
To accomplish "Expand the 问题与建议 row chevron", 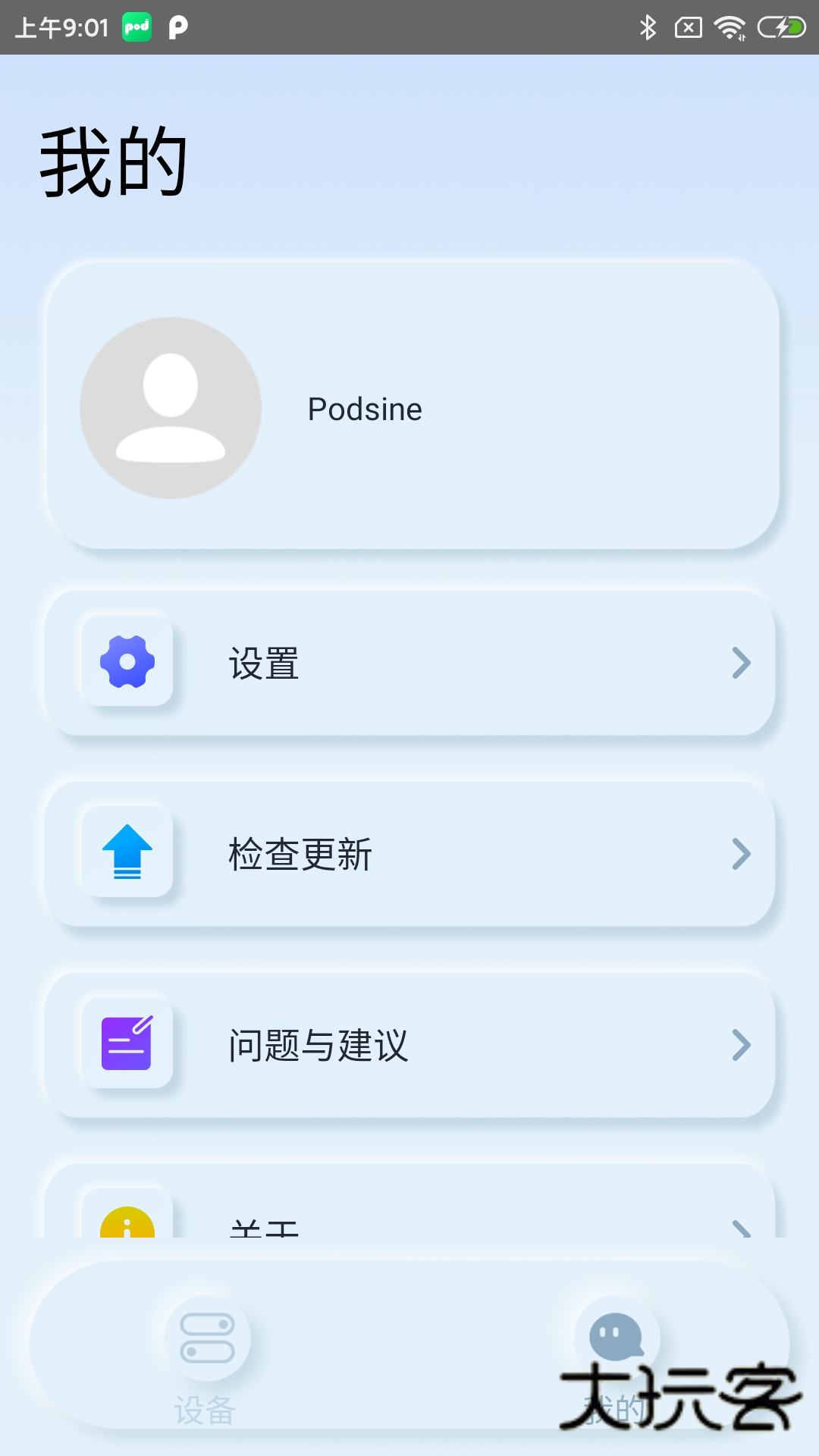I will [x=739, y=1045].
